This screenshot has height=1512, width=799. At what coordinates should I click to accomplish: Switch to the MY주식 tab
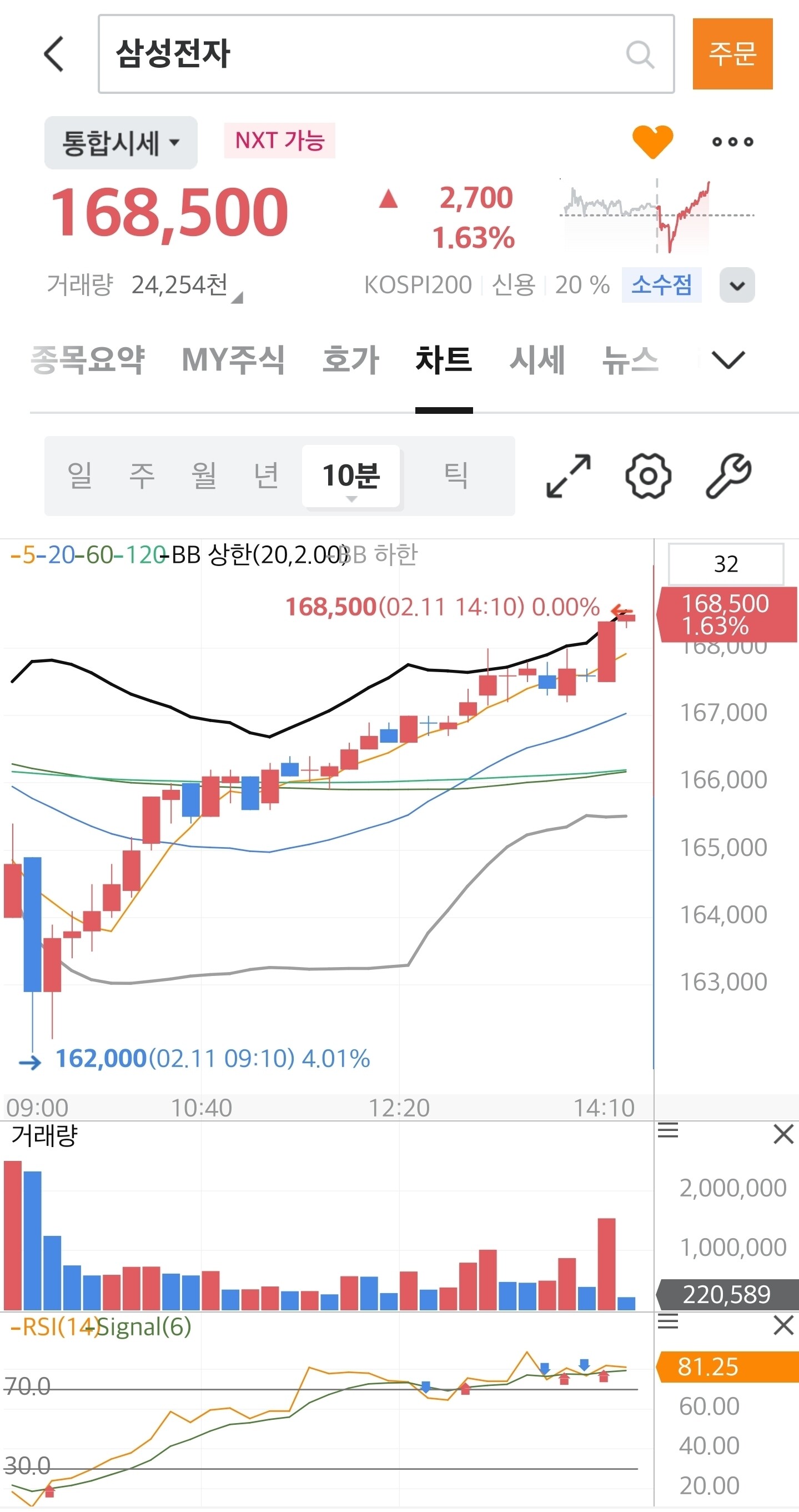[x=233, y=359]
